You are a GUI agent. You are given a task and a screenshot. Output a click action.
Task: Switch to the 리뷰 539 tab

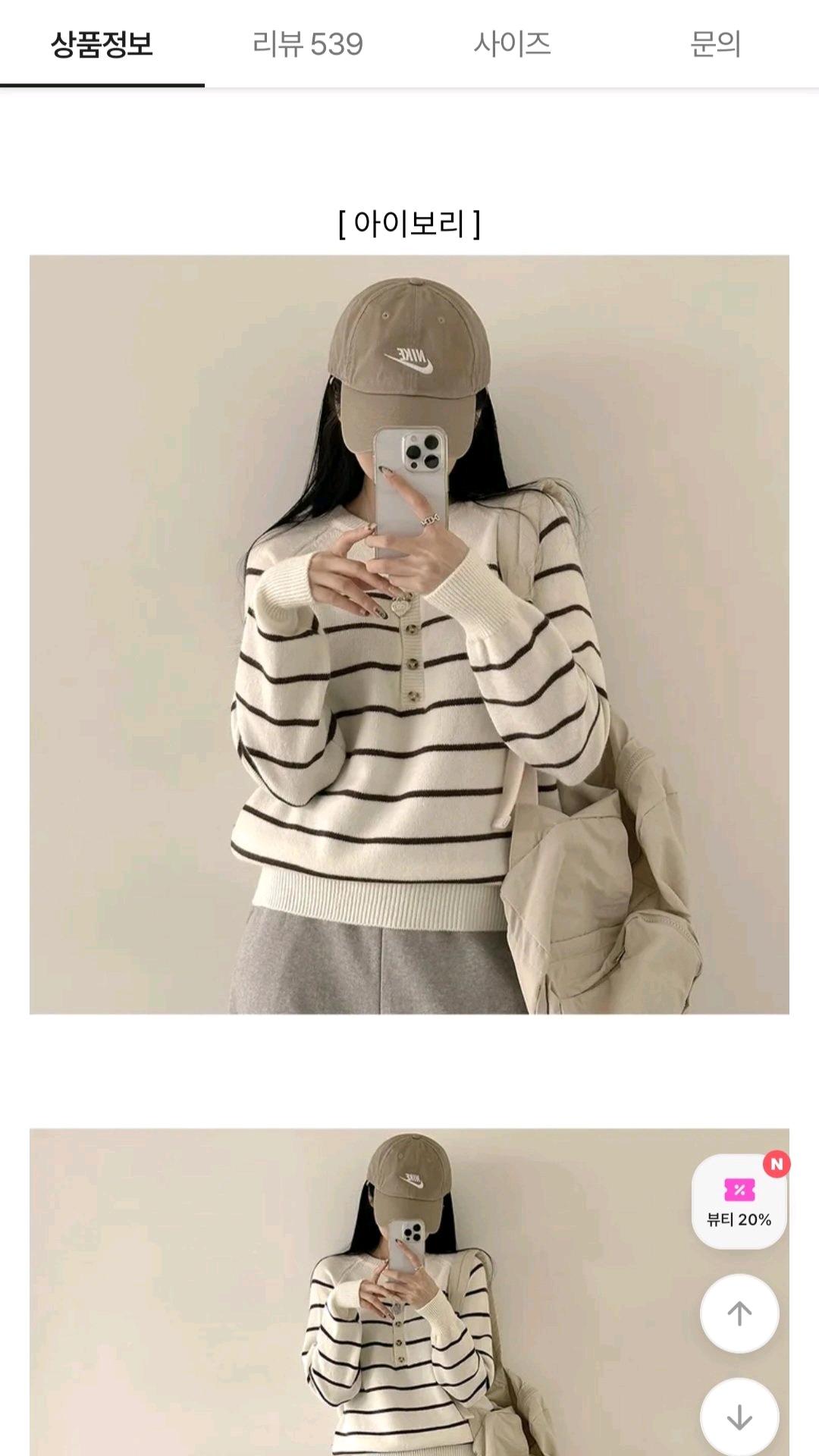pos(307,44)
